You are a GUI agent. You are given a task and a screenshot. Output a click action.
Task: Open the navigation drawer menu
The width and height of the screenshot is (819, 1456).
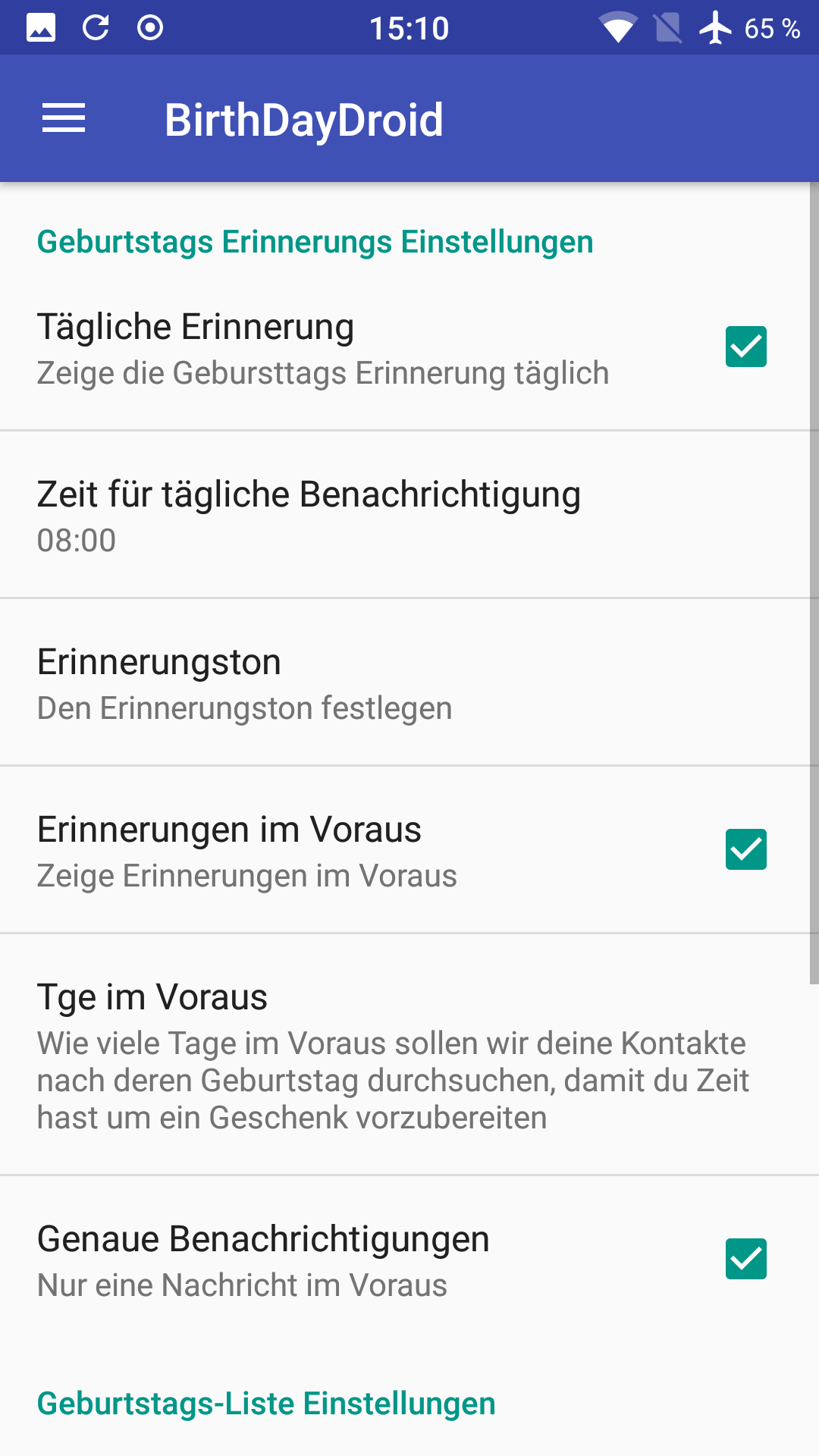(64, 119)
